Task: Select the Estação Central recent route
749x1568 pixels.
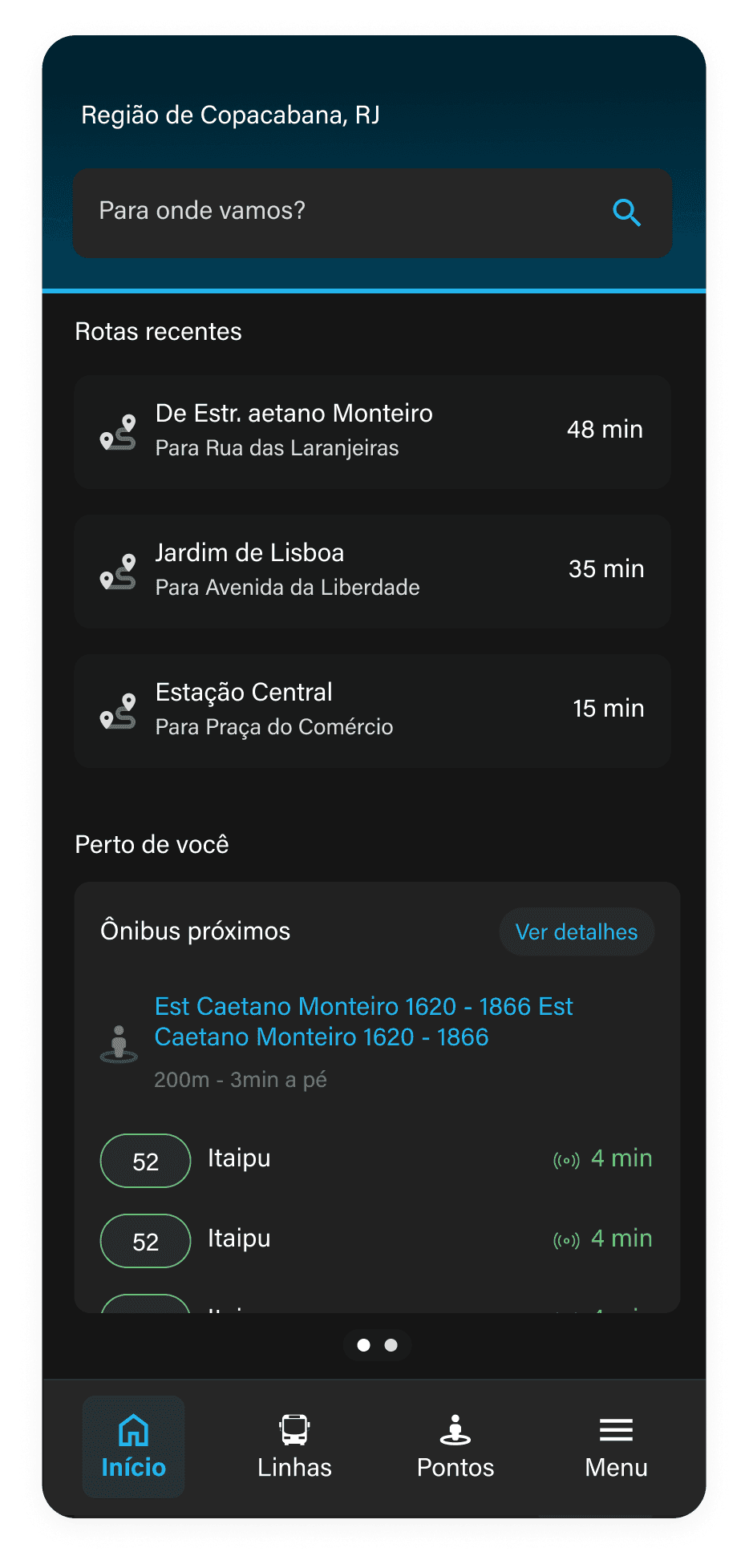Action: pos(372,710)
